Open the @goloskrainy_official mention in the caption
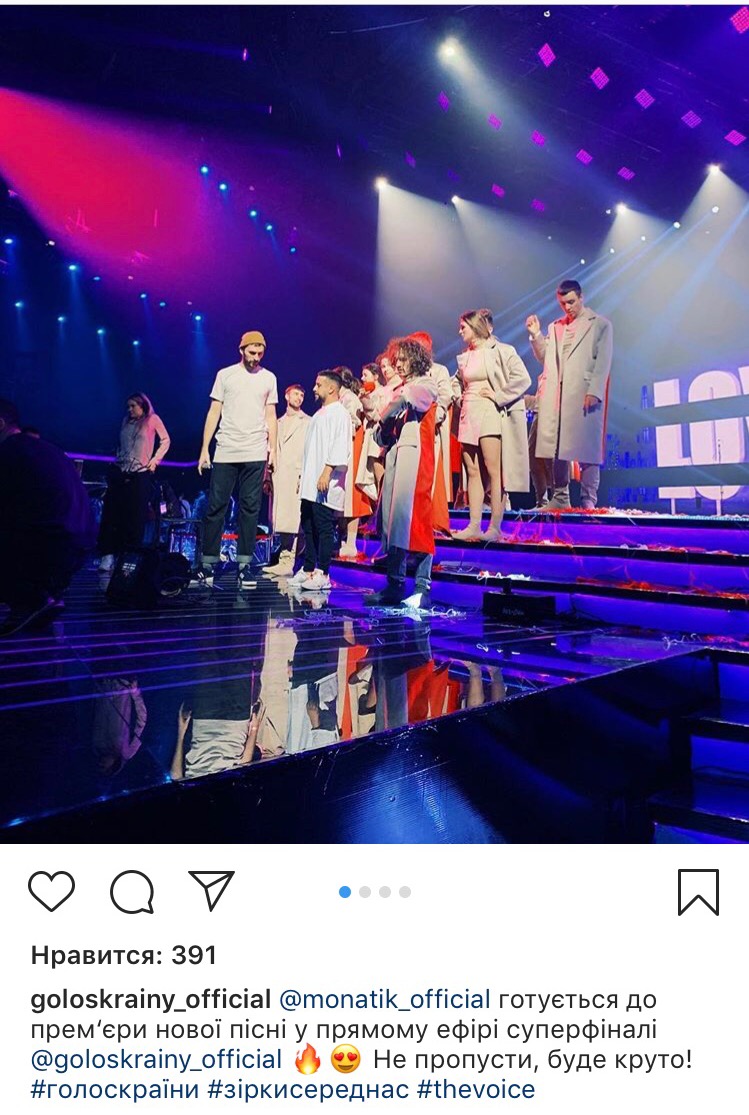Screen dimensions: 749x1115 tap(156, 1059)
